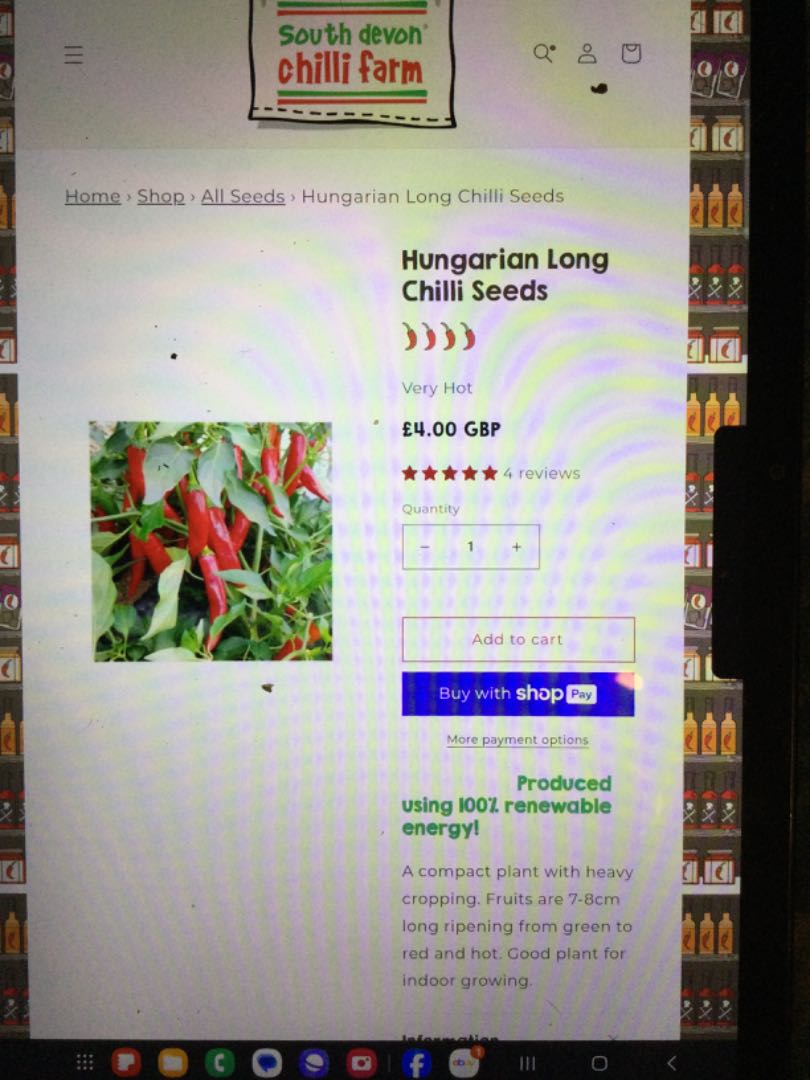Screen dimensions: 810x1080
Task: Buy with Shop Pay
Action: pyautogui.click(x=518, y=694)
